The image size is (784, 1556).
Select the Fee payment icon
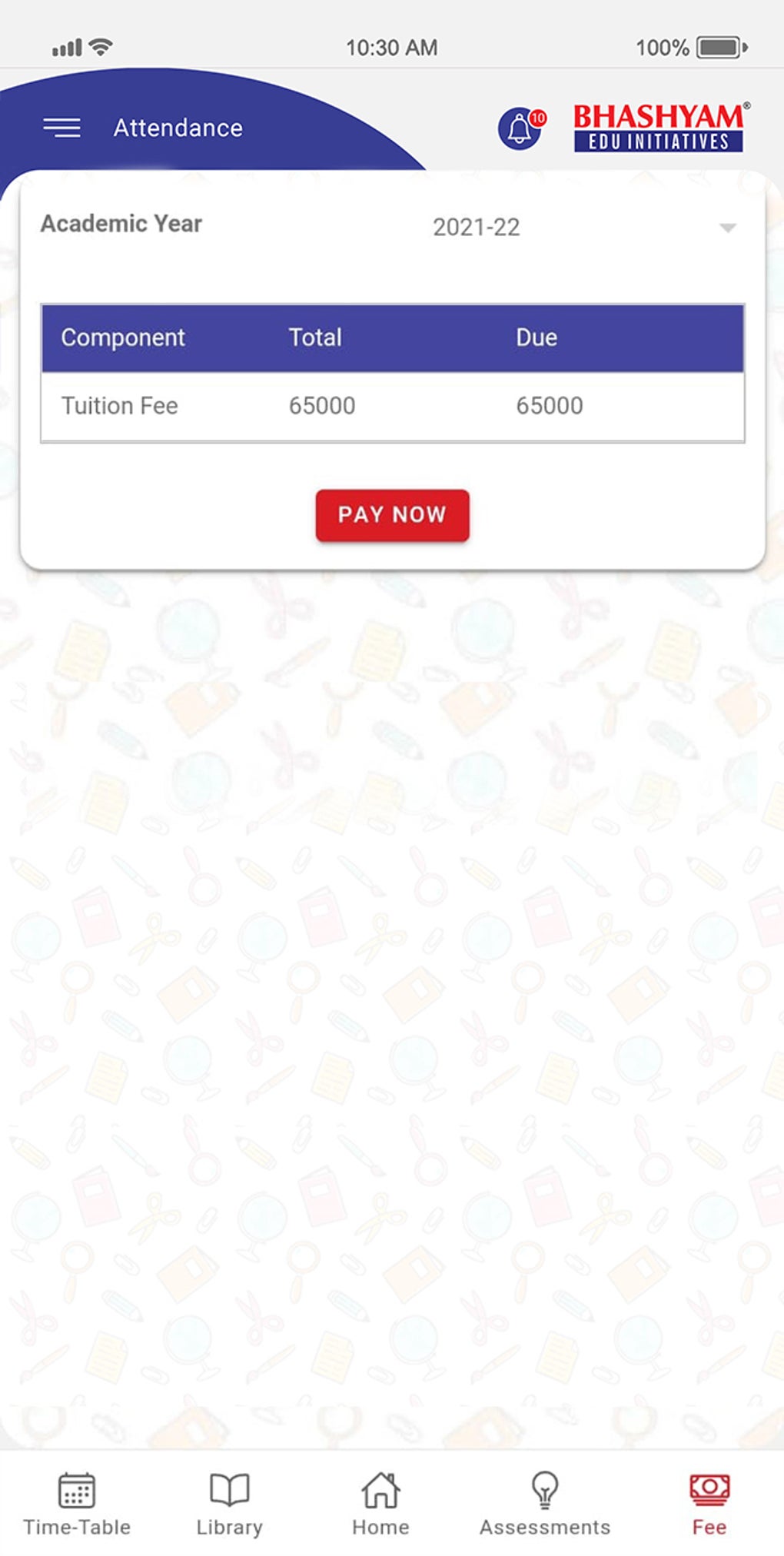[708, 1490]
